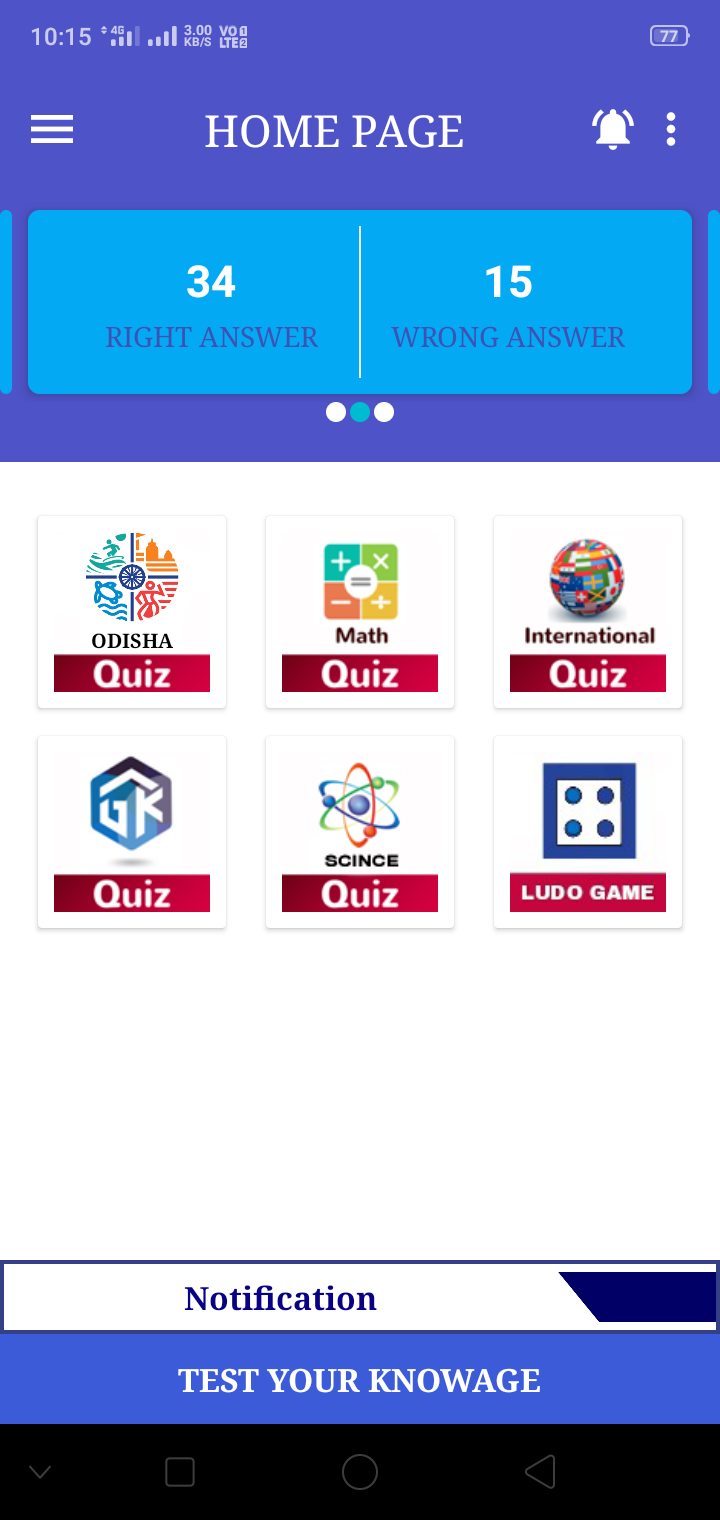Open the three-dot overflow menu
The width and height of the screenshot is (720, 1520).
[671, 130]
